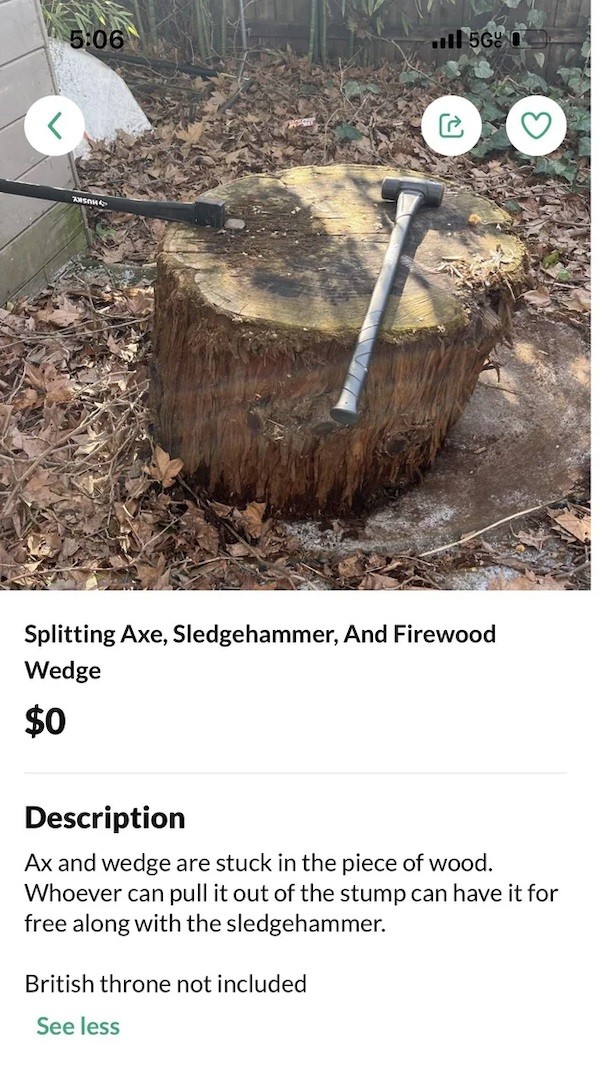This screenshot has width=600, height=1078.
Task: Go back using the arrow icon
Action: pyautogui.click(x=54, y=125)
